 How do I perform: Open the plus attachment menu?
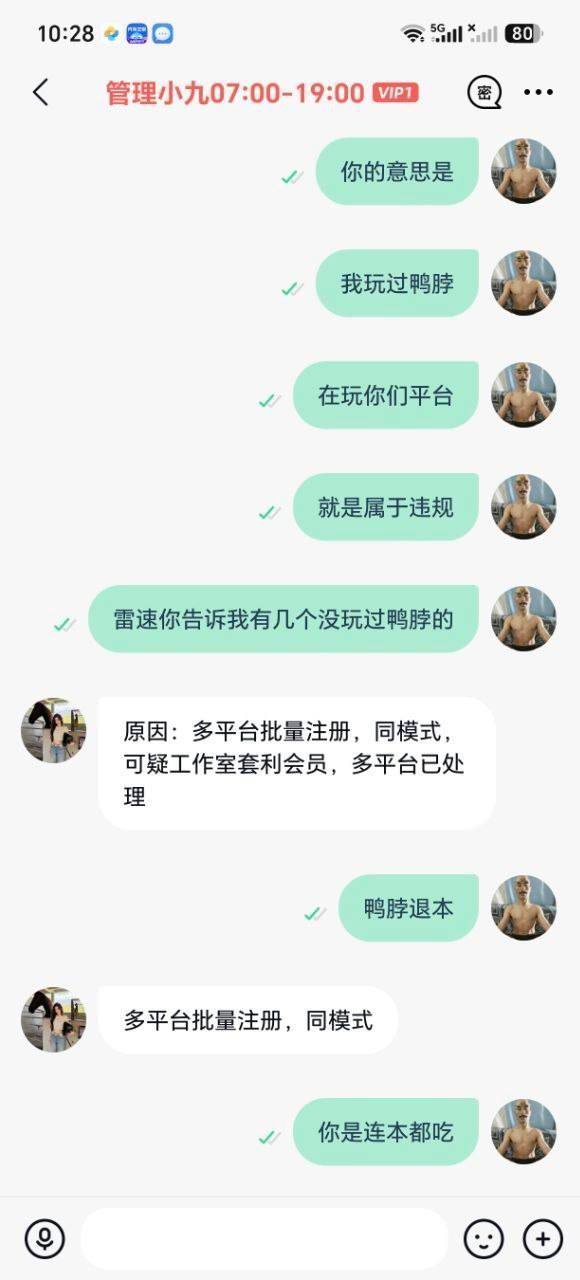point(542,1239)
